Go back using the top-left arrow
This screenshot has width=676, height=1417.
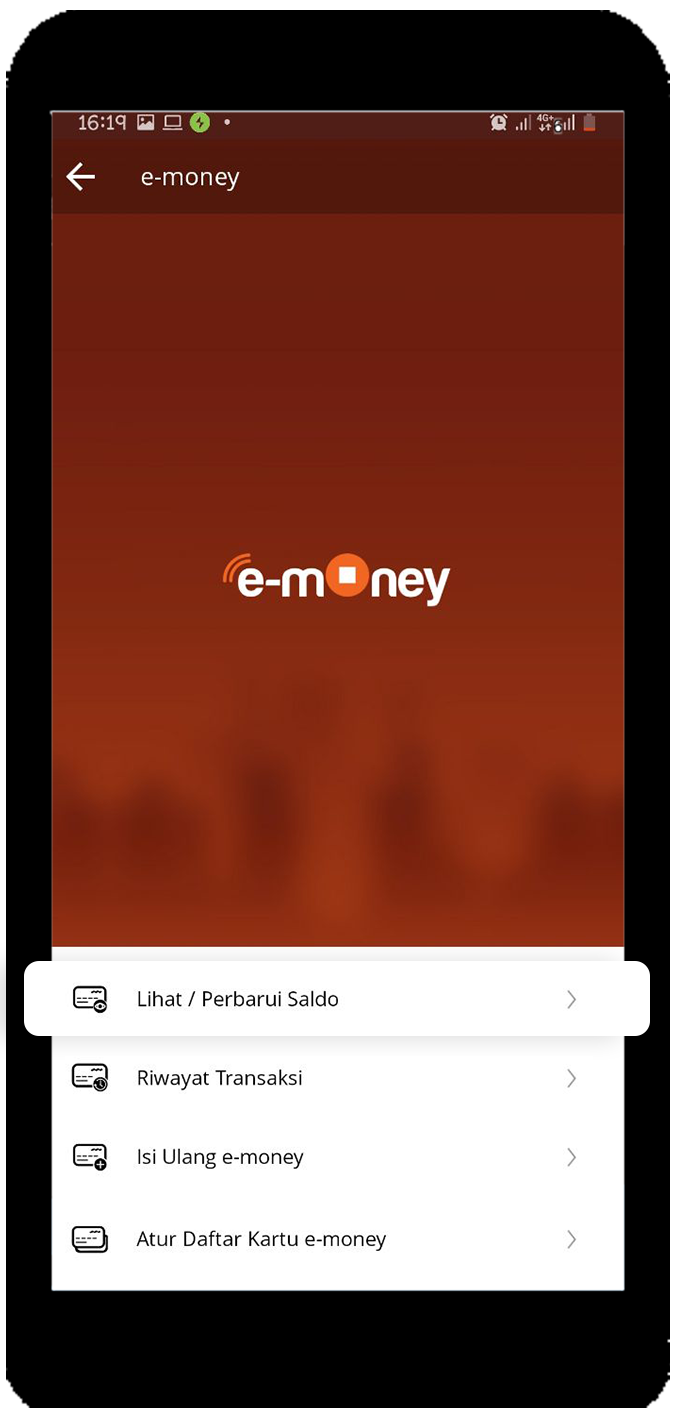pyautogui.click(x=80, y=177)
